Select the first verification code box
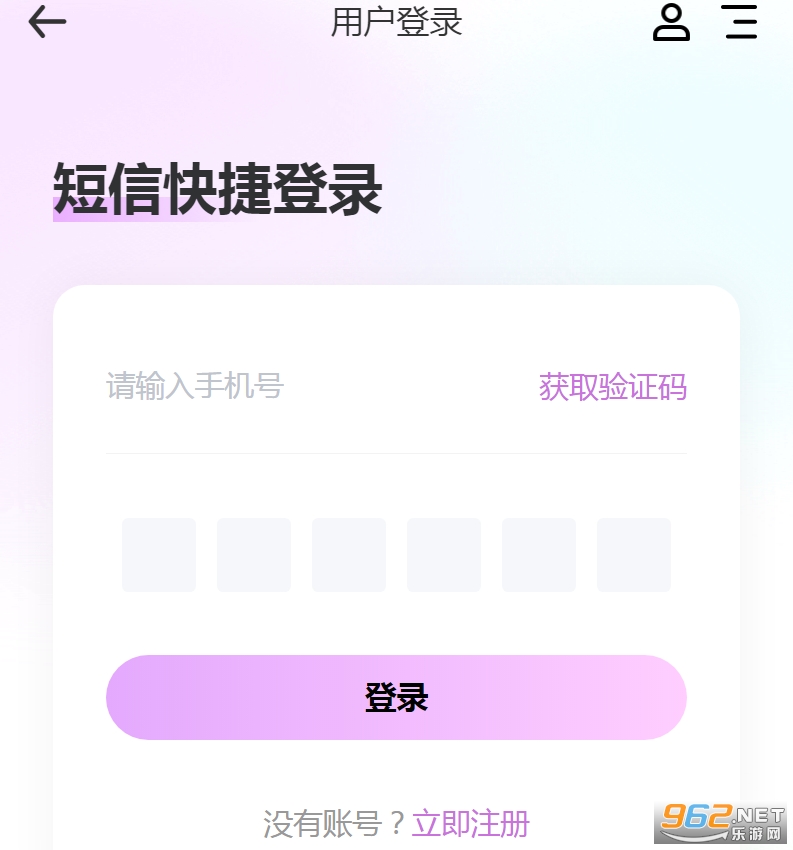Image resolution: width=793 pixels, height=850 pixels. [x=159, y=555]
